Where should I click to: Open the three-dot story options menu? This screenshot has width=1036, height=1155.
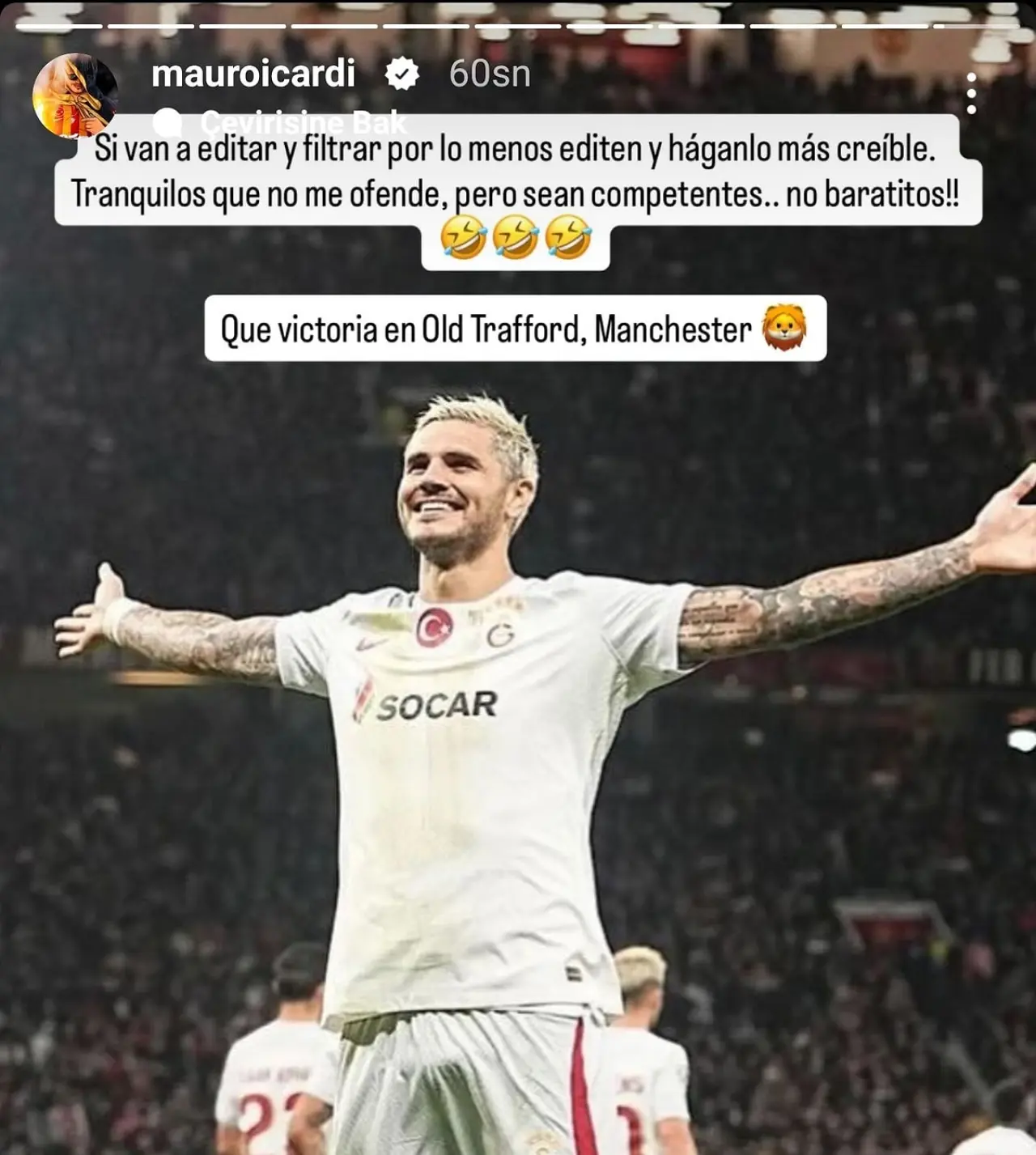click(971, 94)
